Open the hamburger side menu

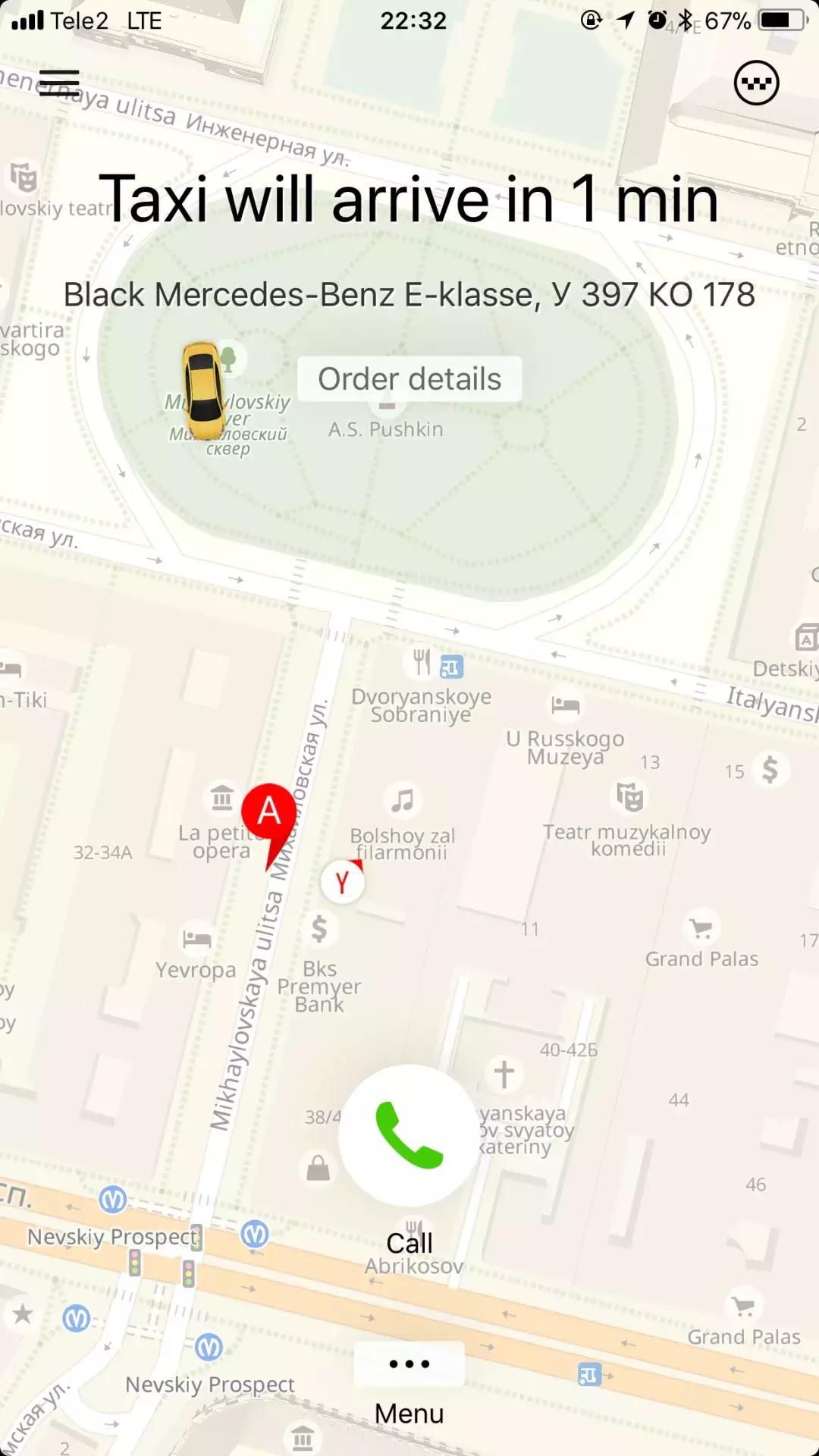[59, 82]
